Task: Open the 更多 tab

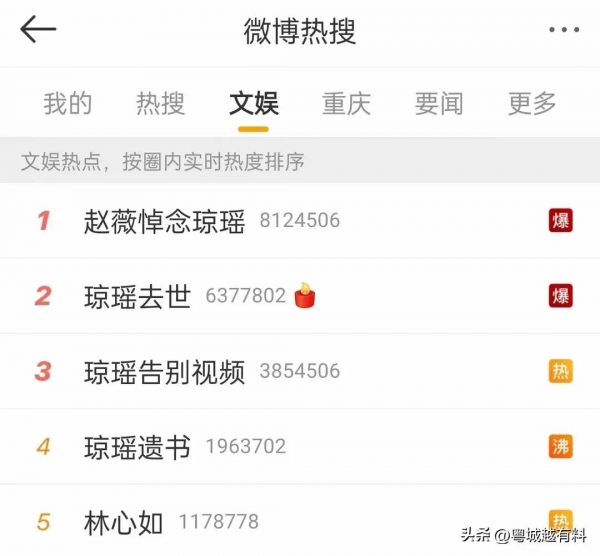Action: 532,103
